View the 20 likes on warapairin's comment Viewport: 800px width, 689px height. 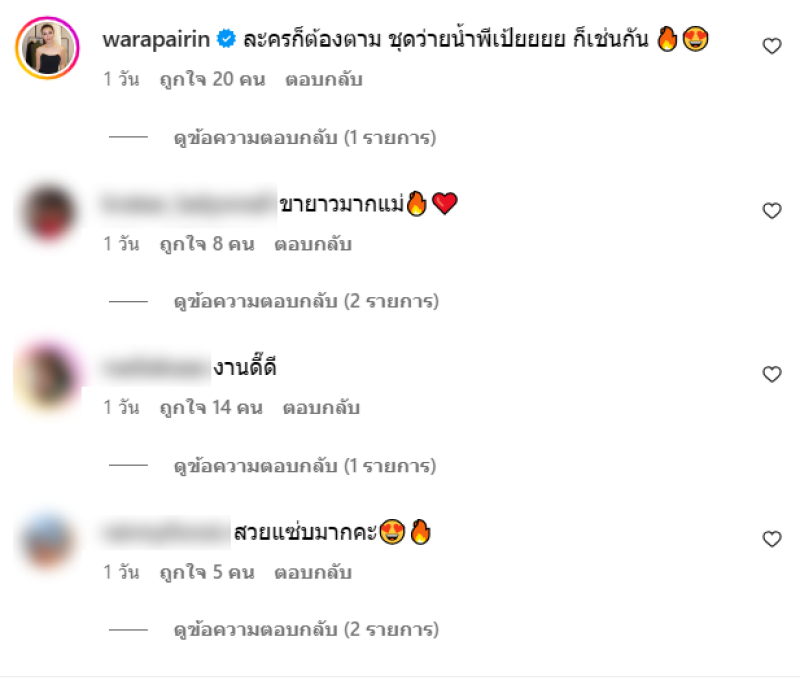pyautogui.click(x=212, y=79)
